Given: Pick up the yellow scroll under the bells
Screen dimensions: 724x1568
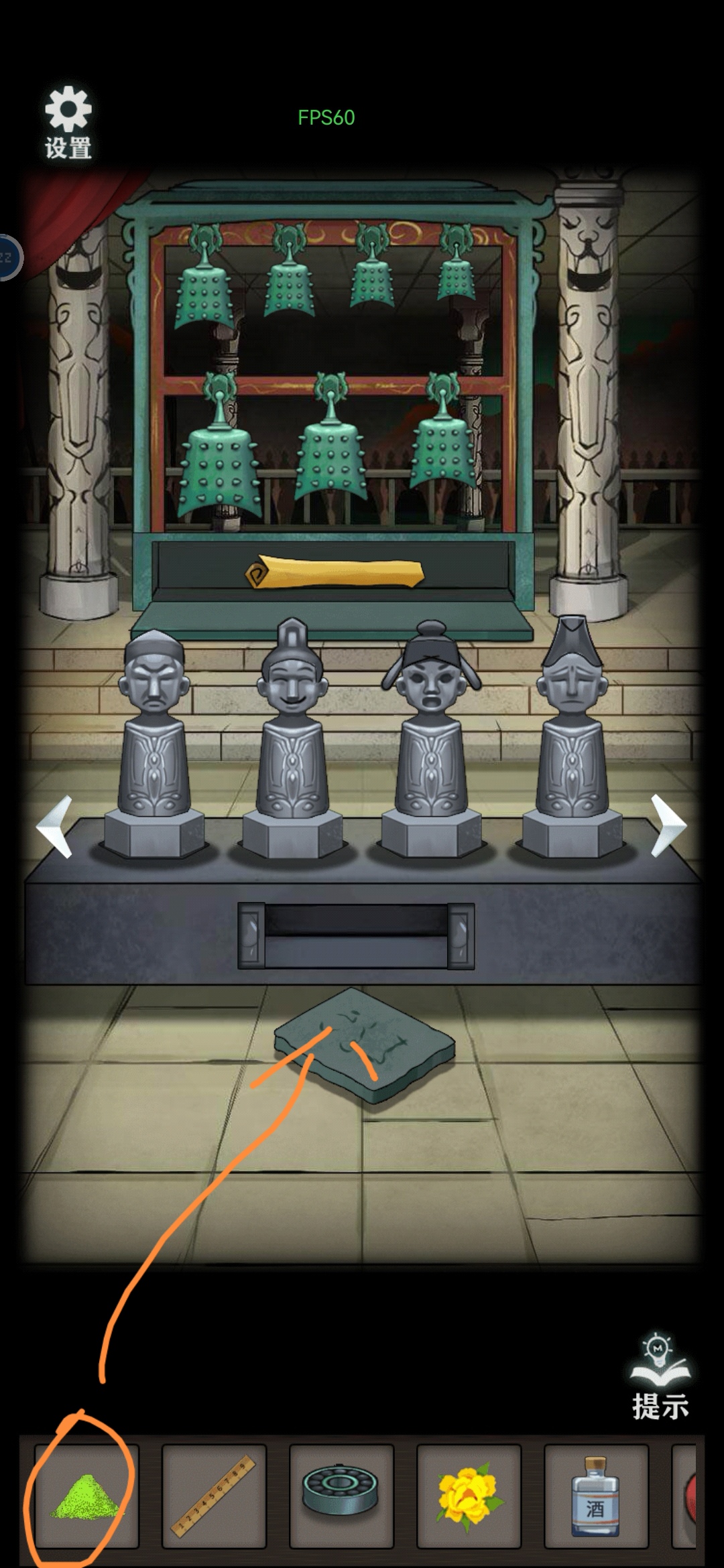Looking at the screenshot, I should tap(335, 573).
